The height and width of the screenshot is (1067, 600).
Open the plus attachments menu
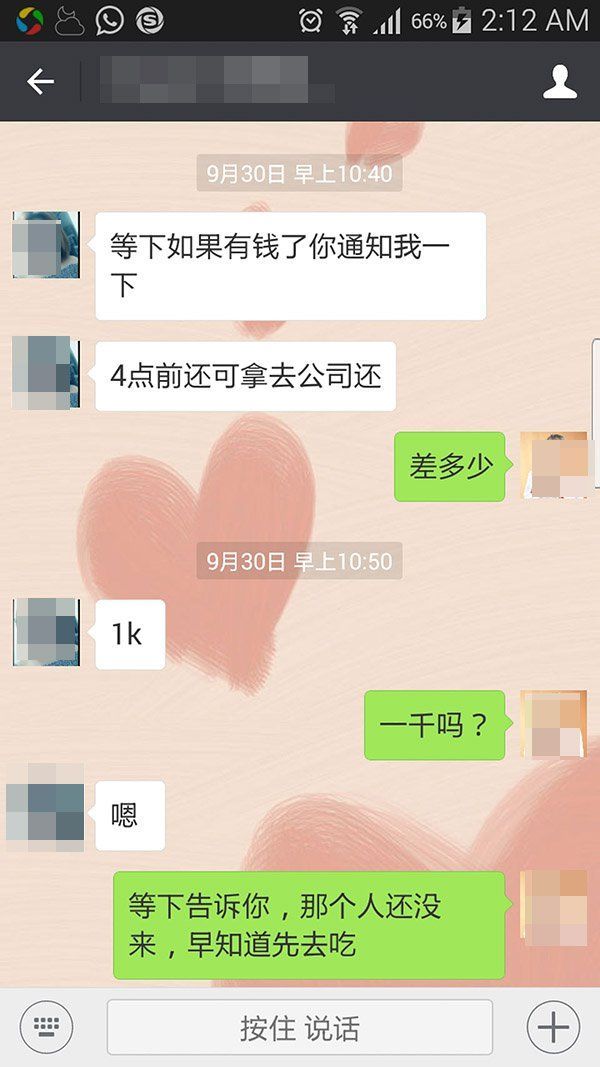[552, 1026]
